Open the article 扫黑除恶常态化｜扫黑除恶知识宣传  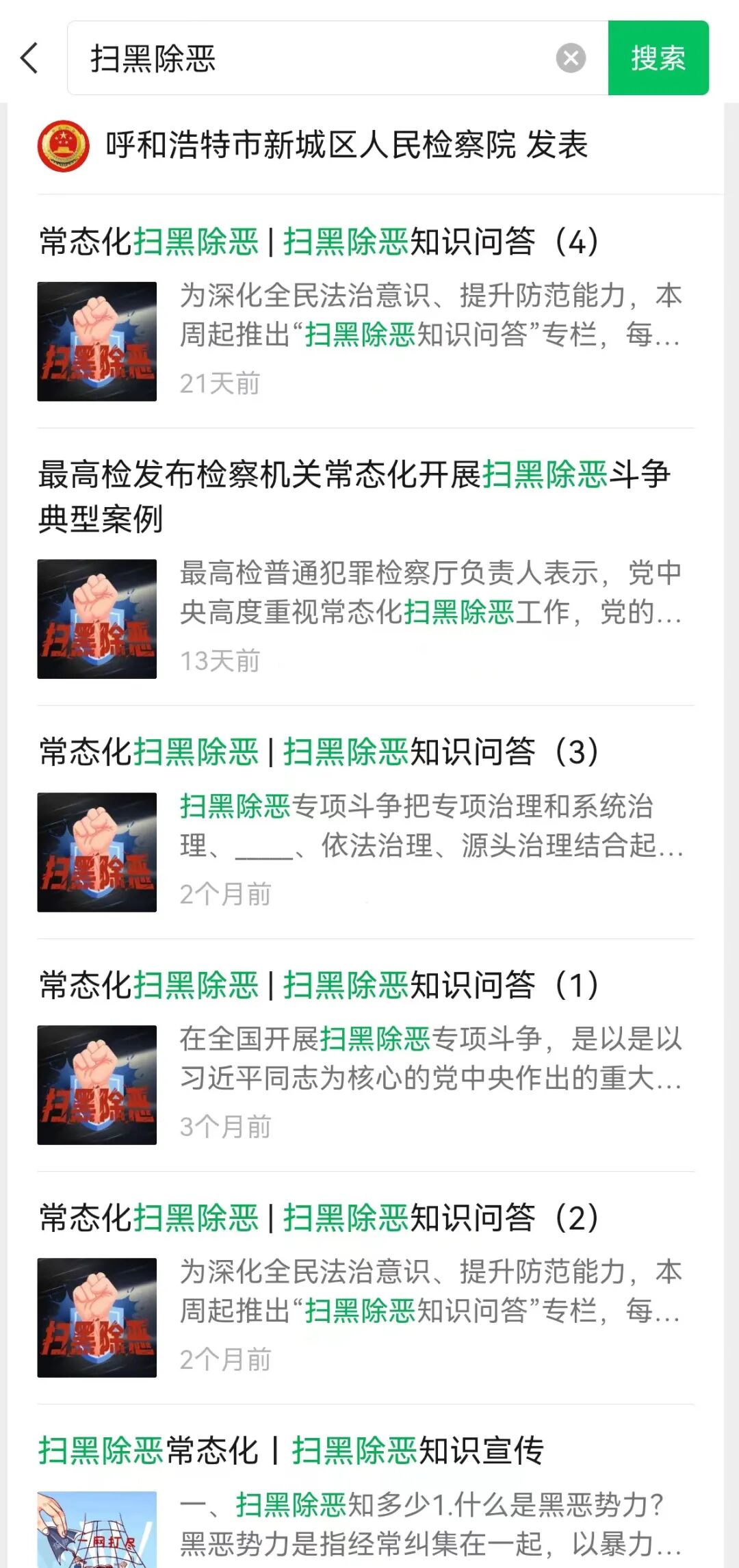[291, 1450]
